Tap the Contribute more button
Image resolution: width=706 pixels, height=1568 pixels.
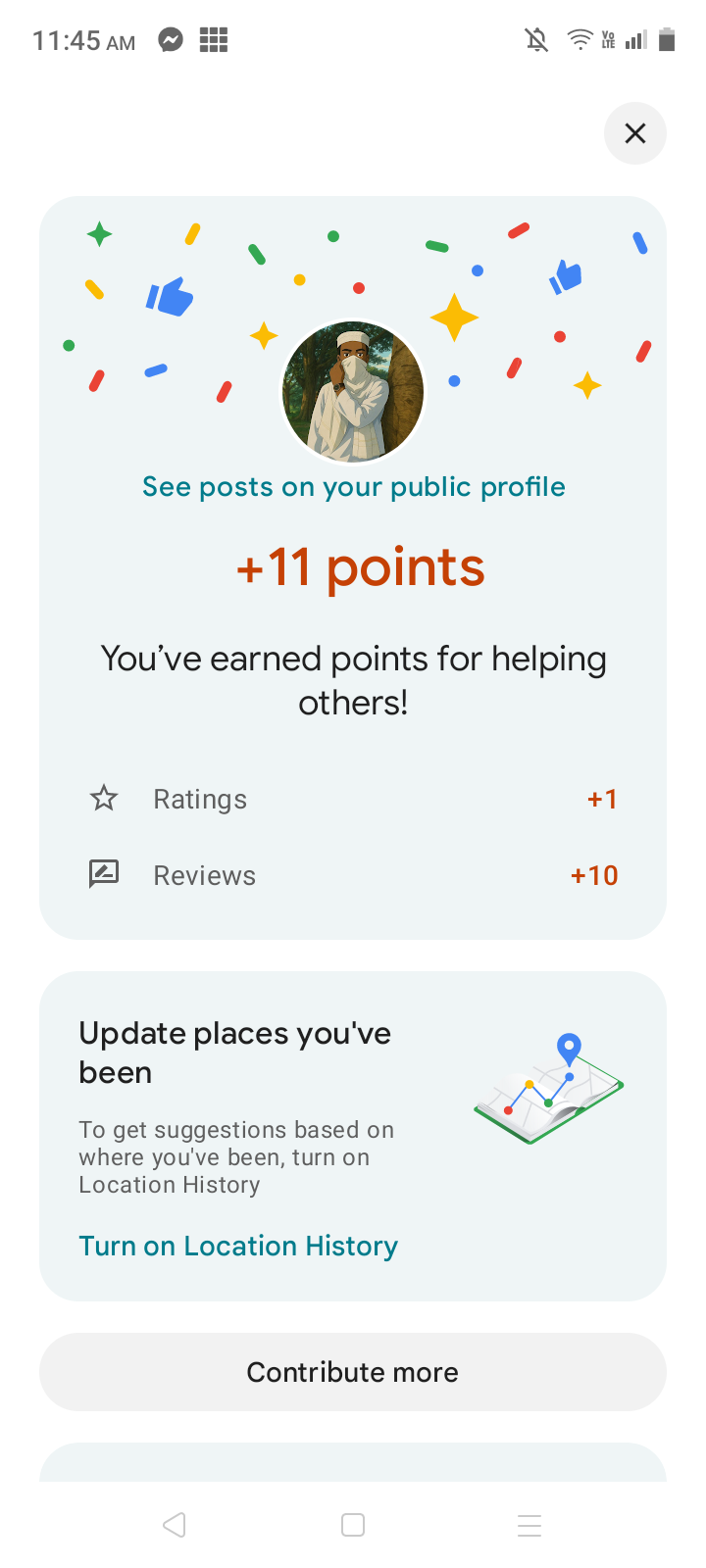coord(353,1372)
